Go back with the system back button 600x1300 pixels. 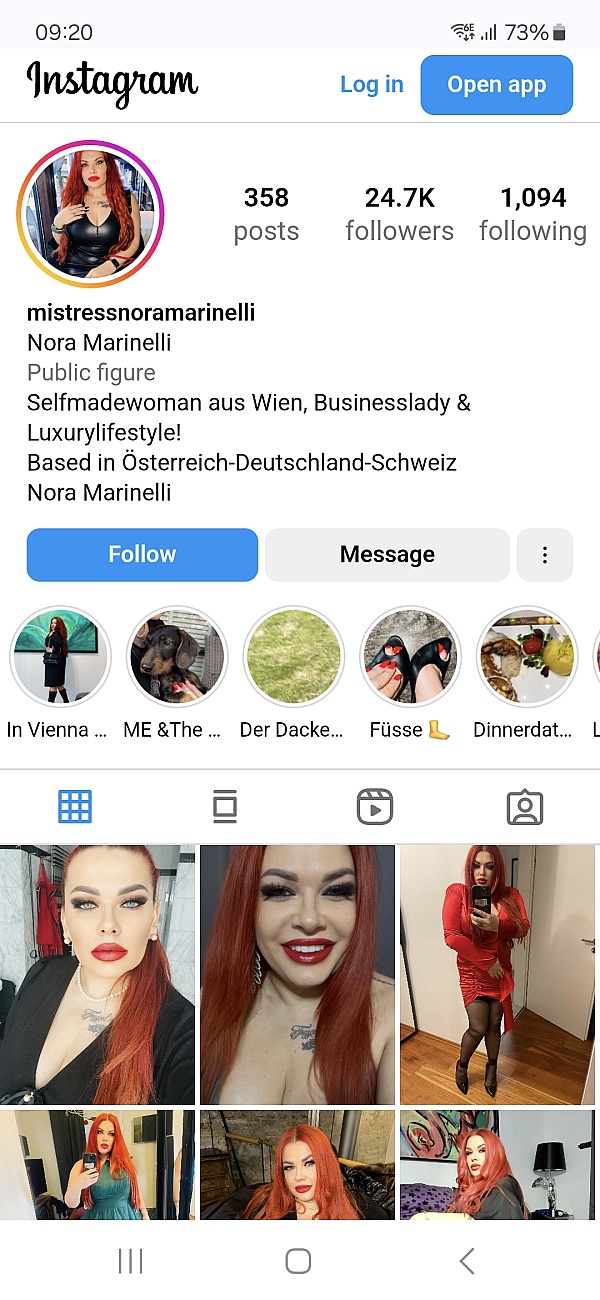[x=467, y=1261]
